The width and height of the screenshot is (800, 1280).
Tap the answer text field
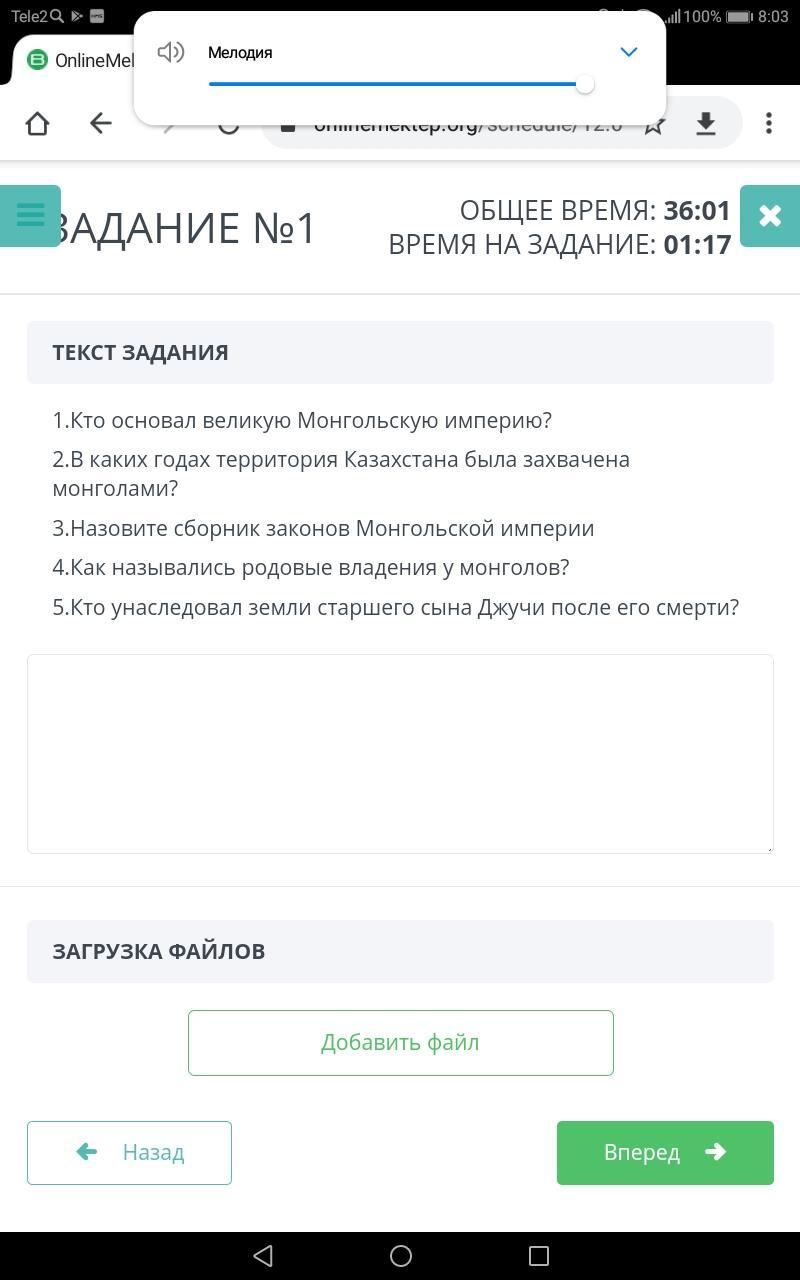[x=400, y=753]
